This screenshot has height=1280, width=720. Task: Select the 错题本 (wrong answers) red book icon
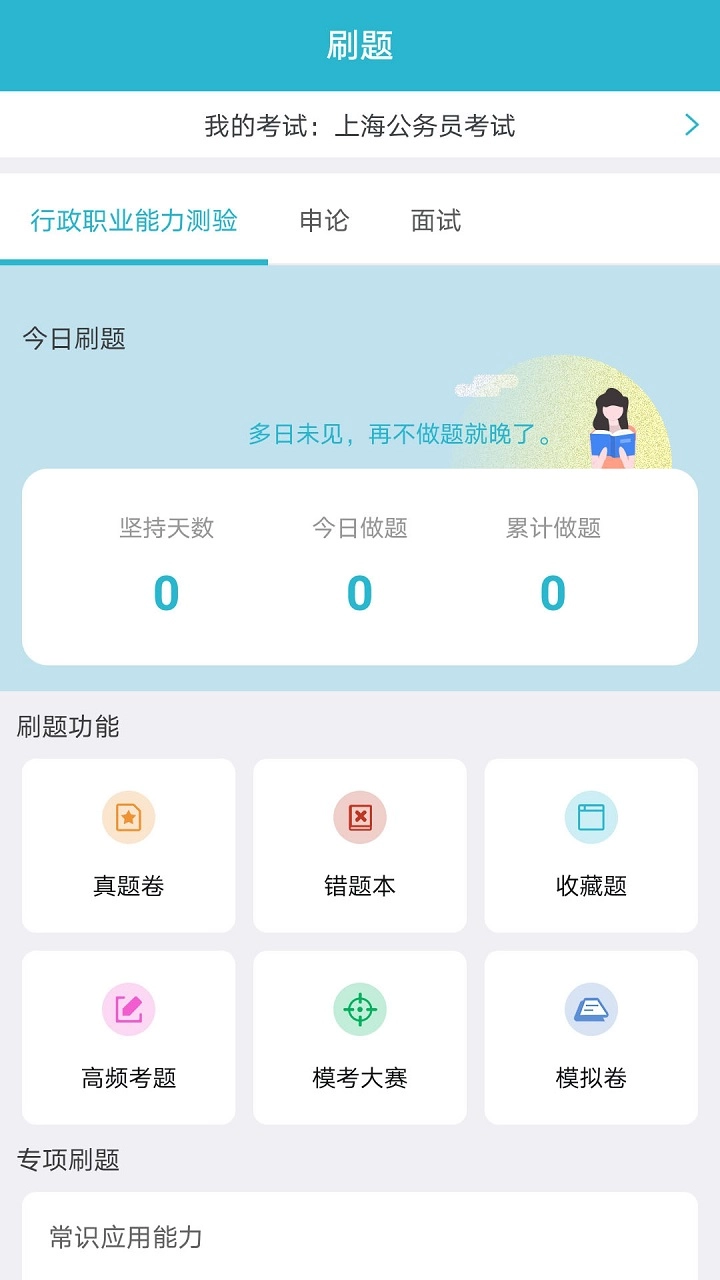pos(359,816)
